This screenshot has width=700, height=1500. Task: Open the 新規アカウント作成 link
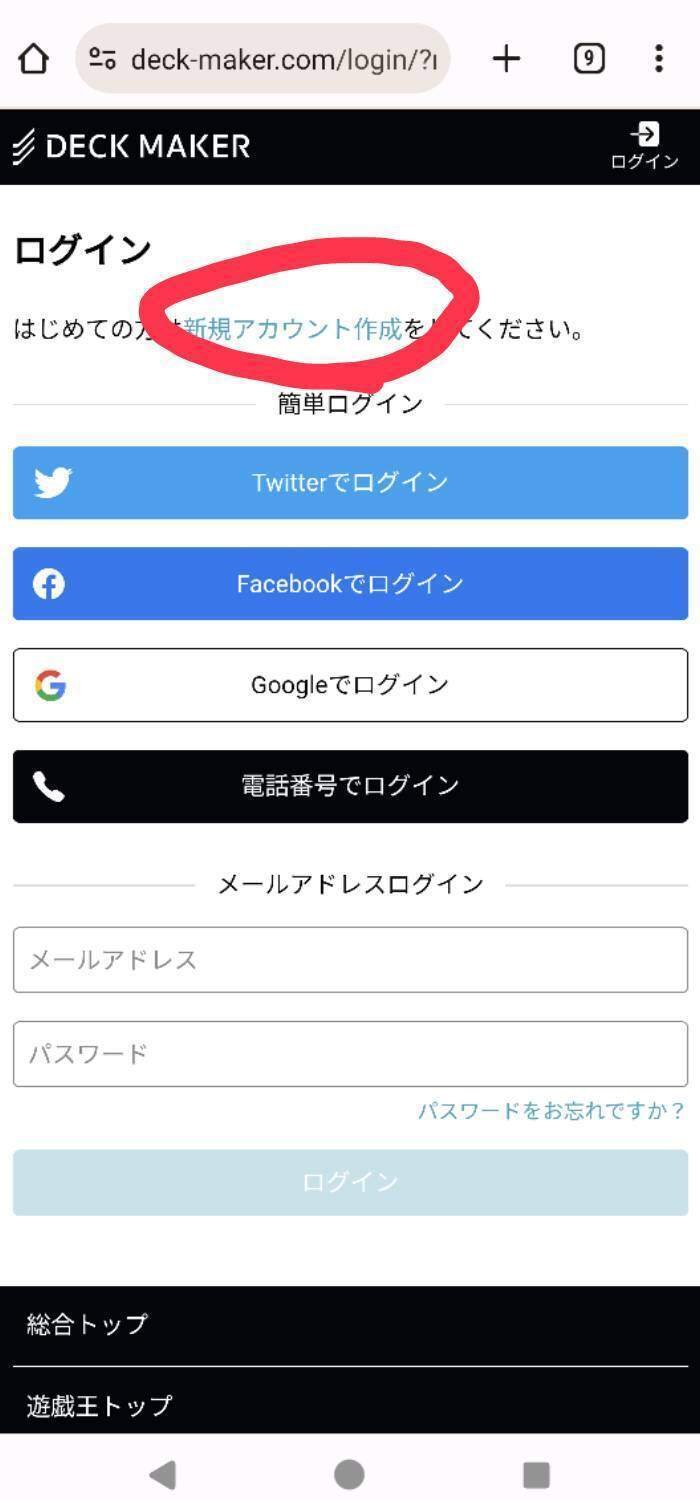pos(293,328)
